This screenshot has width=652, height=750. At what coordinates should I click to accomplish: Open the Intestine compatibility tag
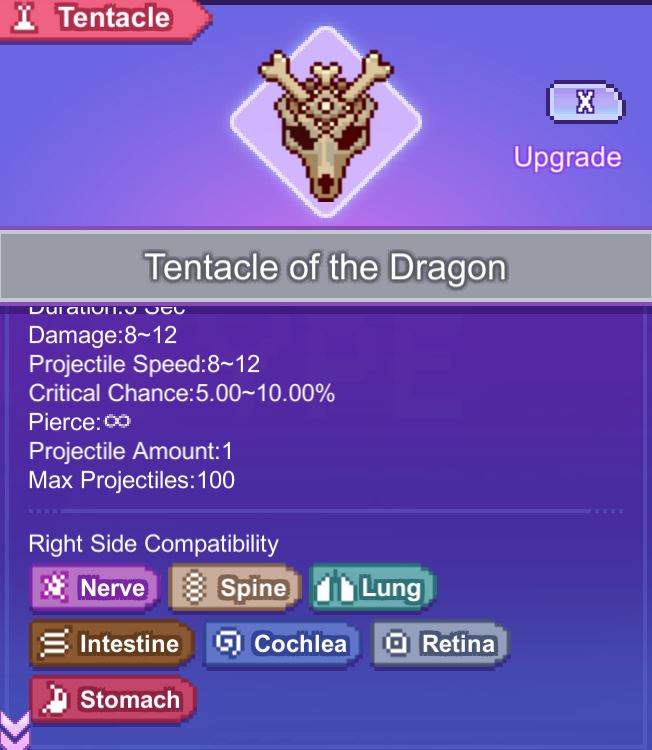click(111, 644)
